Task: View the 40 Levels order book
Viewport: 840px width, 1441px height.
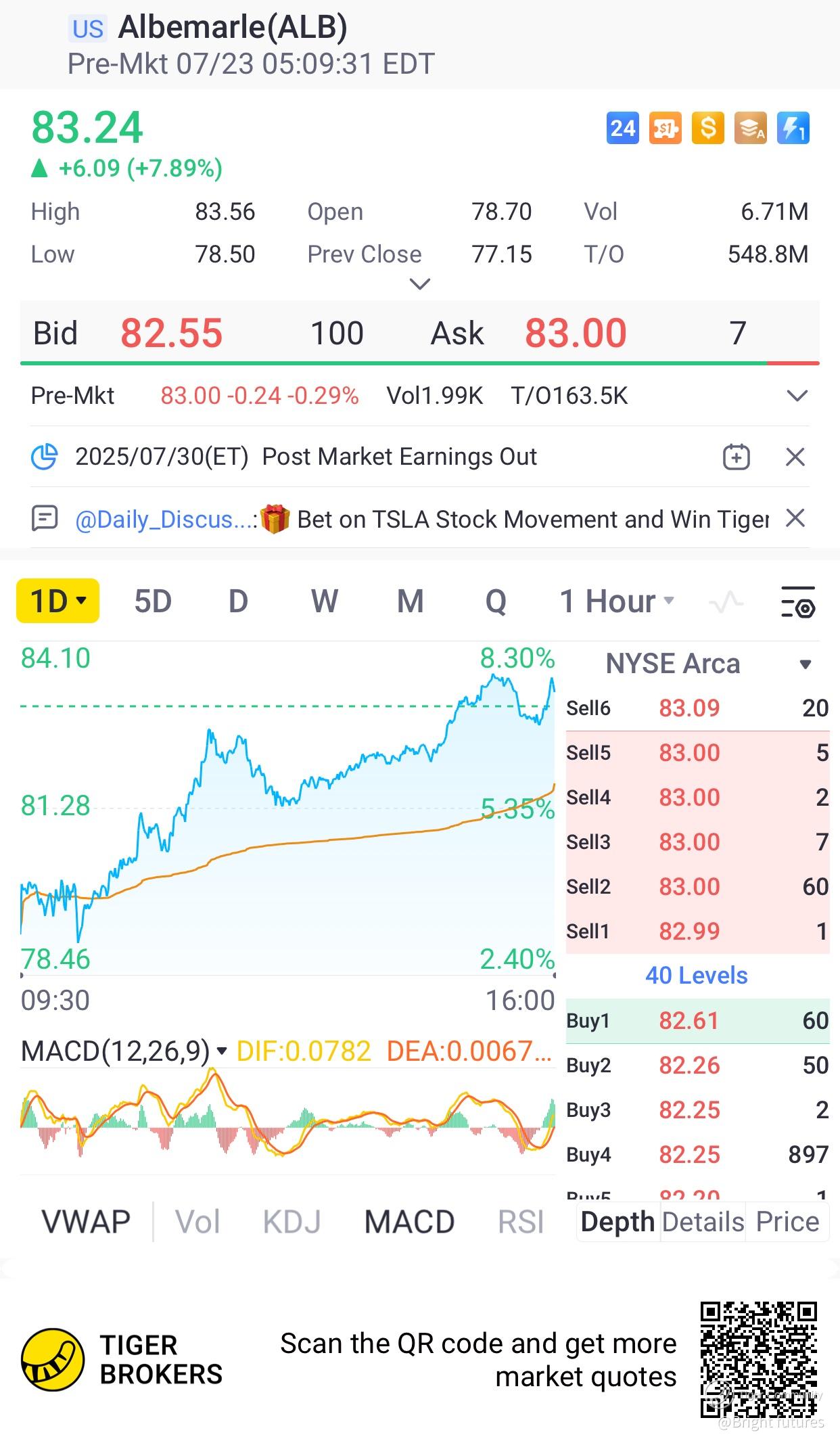Action: tap(696, 976)
